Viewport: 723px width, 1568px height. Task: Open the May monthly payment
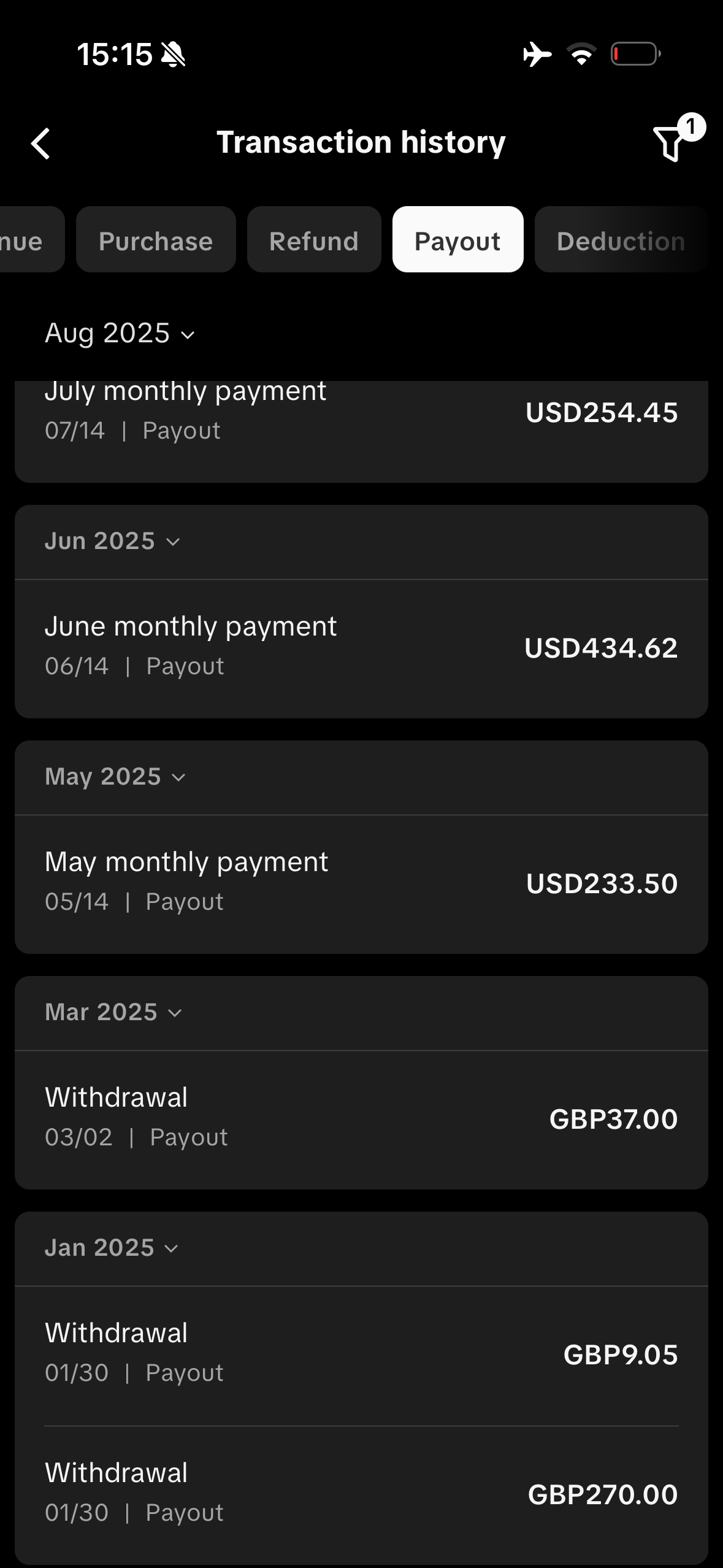[361, 883]
